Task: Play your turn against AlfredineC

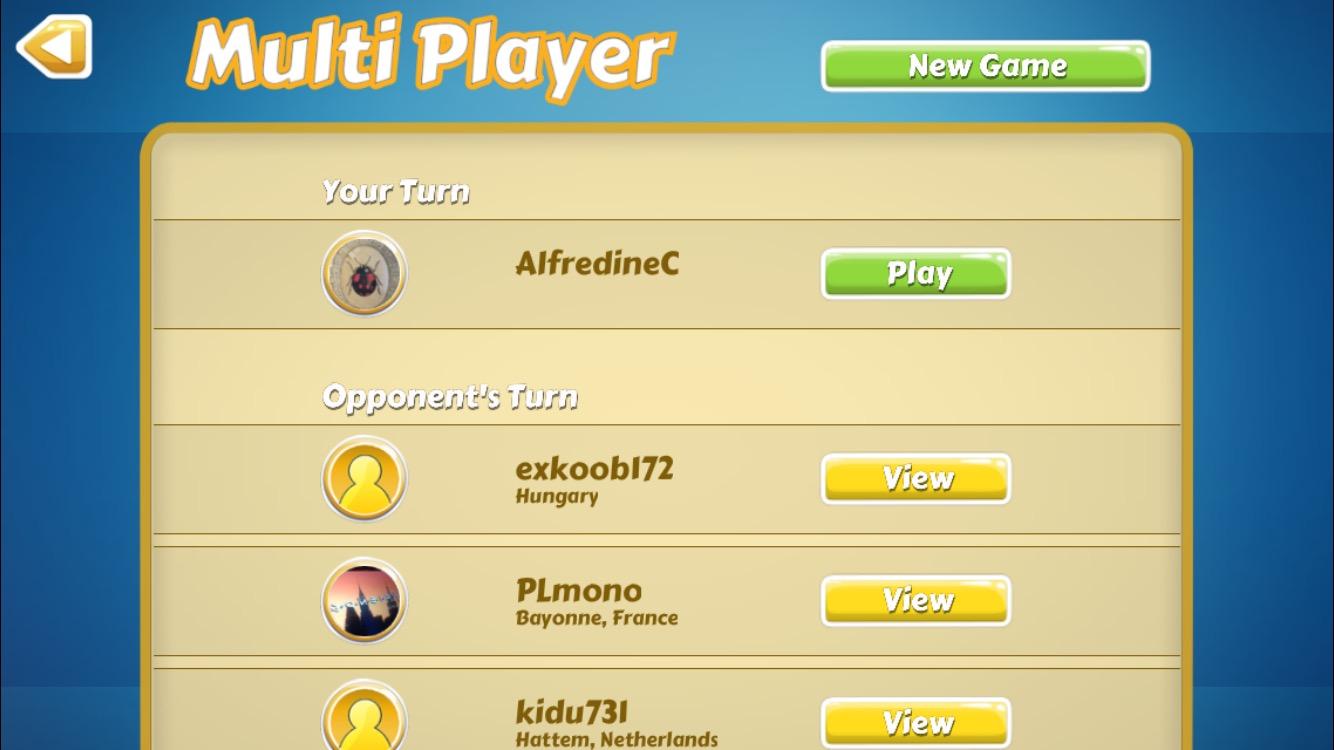Action: 916,274
